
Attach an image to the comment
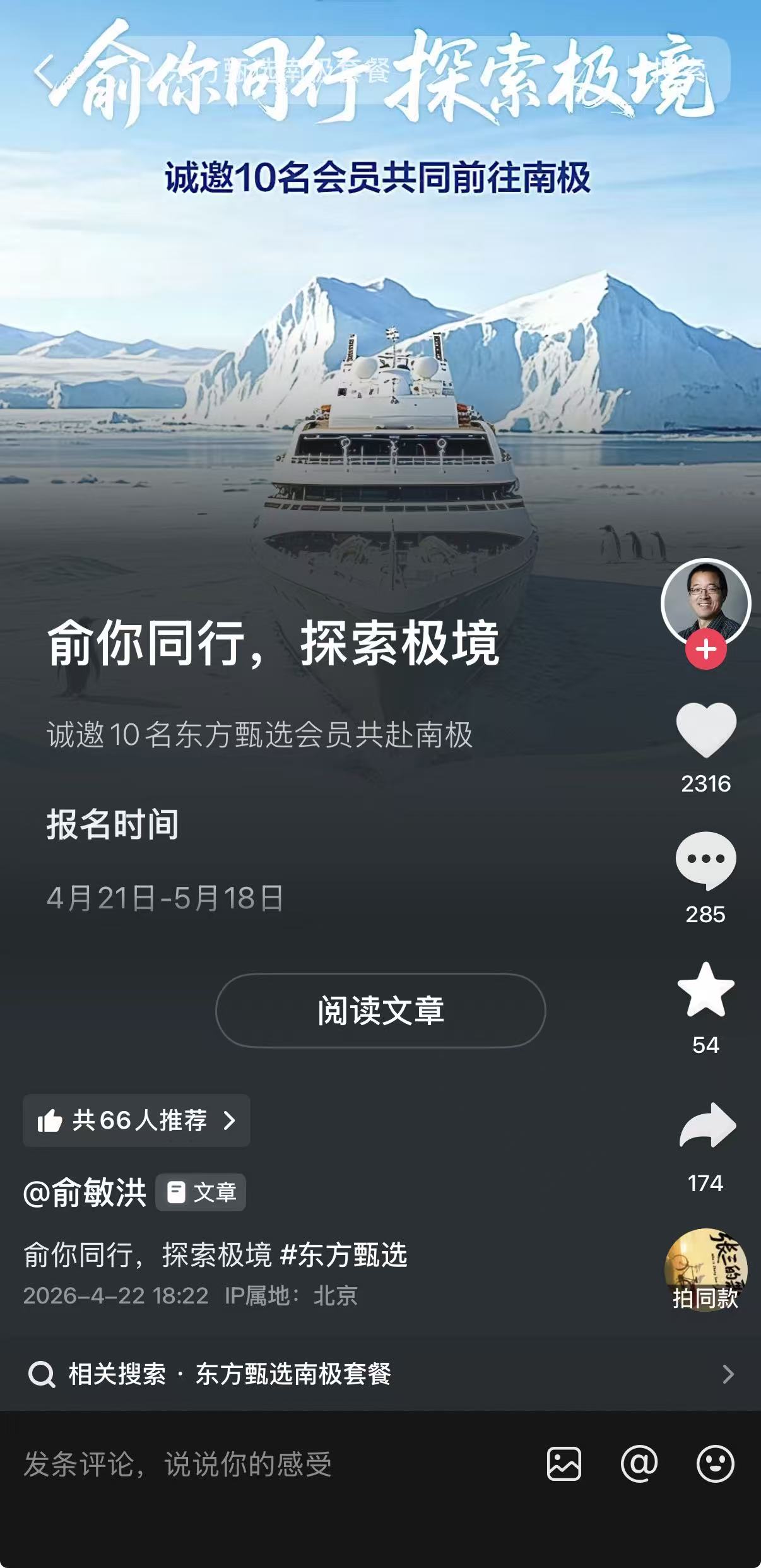563,1464
